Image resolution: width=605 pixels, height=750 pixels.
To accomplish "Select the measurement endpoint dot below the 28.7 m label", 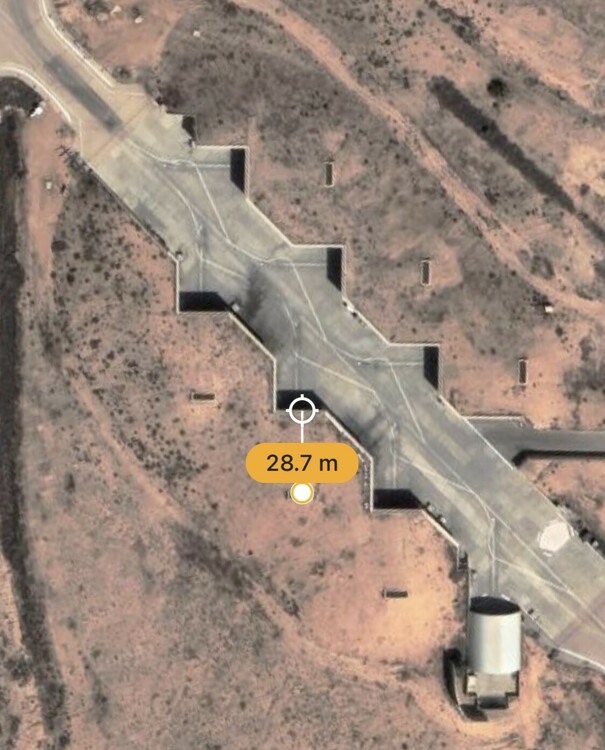I will 301,493.
